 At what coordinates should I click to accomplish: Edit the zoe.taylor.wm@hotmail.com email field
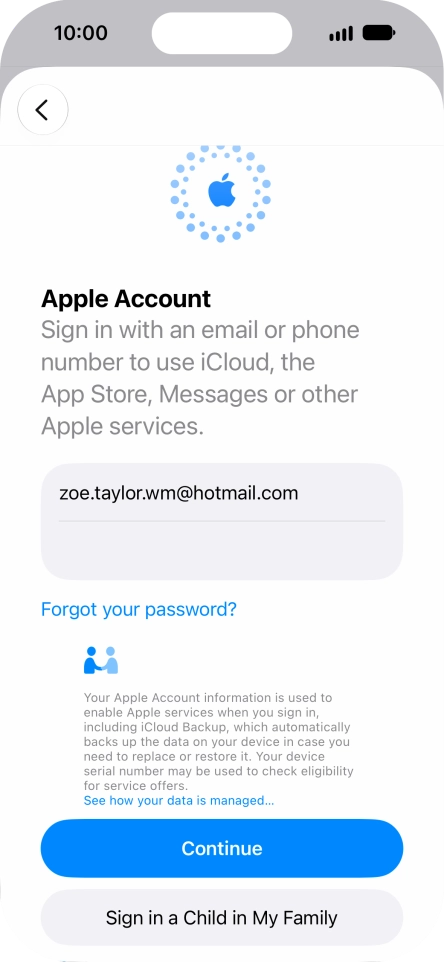(x=221, y=493)
